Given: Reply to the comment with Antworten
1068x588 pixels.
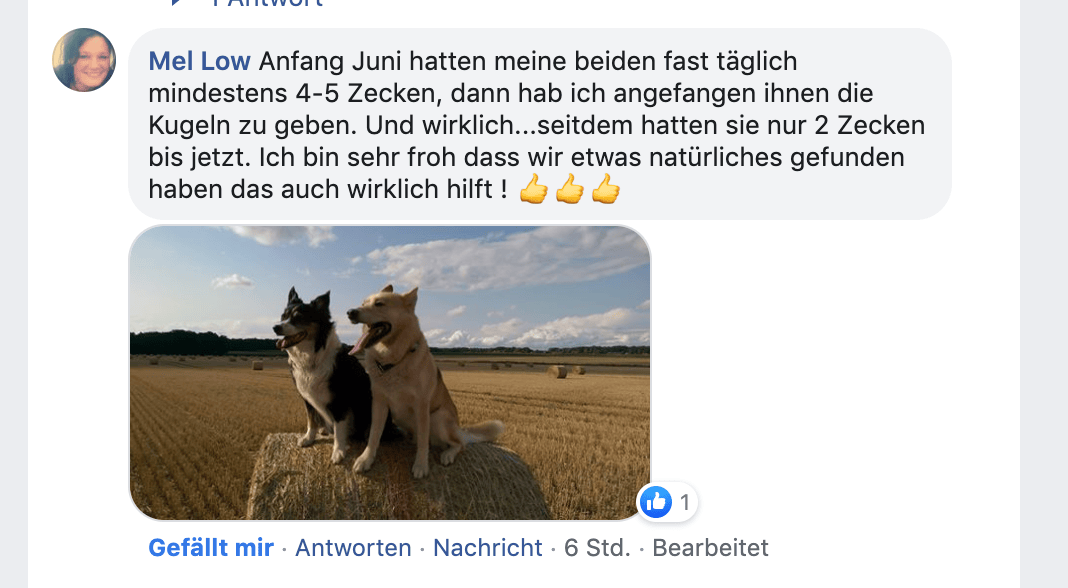Looking at the screenshot, I should [x=353, y=548].
